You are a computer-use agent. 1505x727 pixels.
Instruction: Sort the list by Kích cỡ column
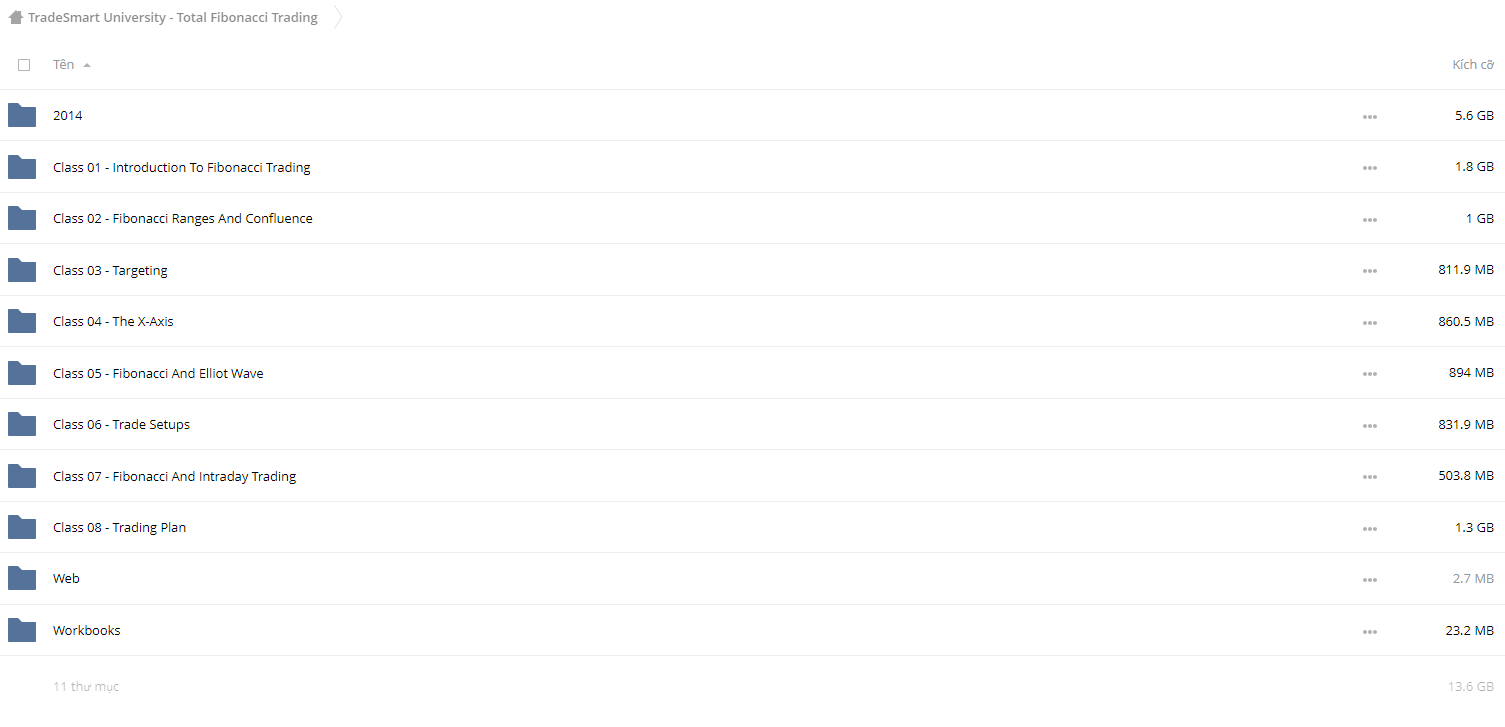[x=1472, y=65]
